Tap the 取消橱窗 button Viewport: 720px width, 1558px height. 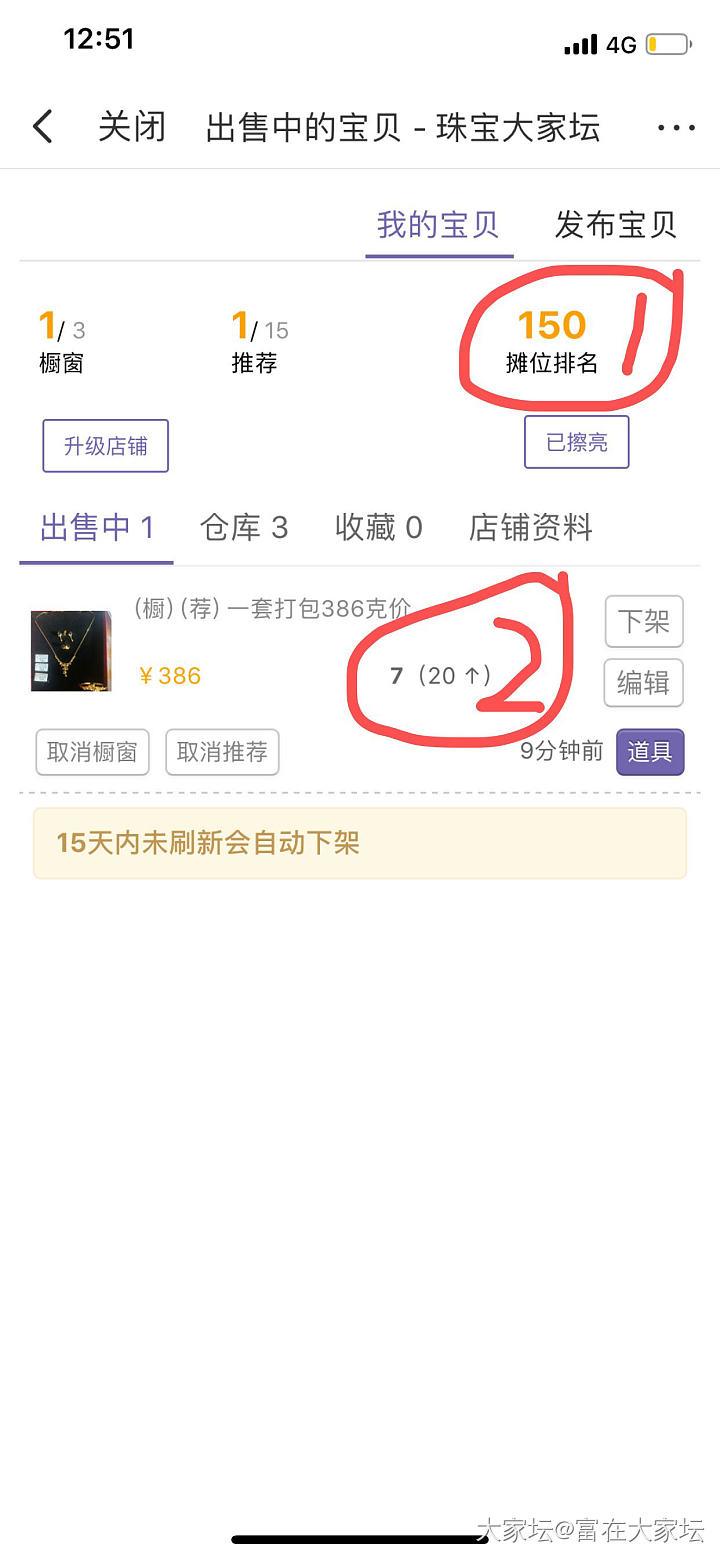pos(92,752)
